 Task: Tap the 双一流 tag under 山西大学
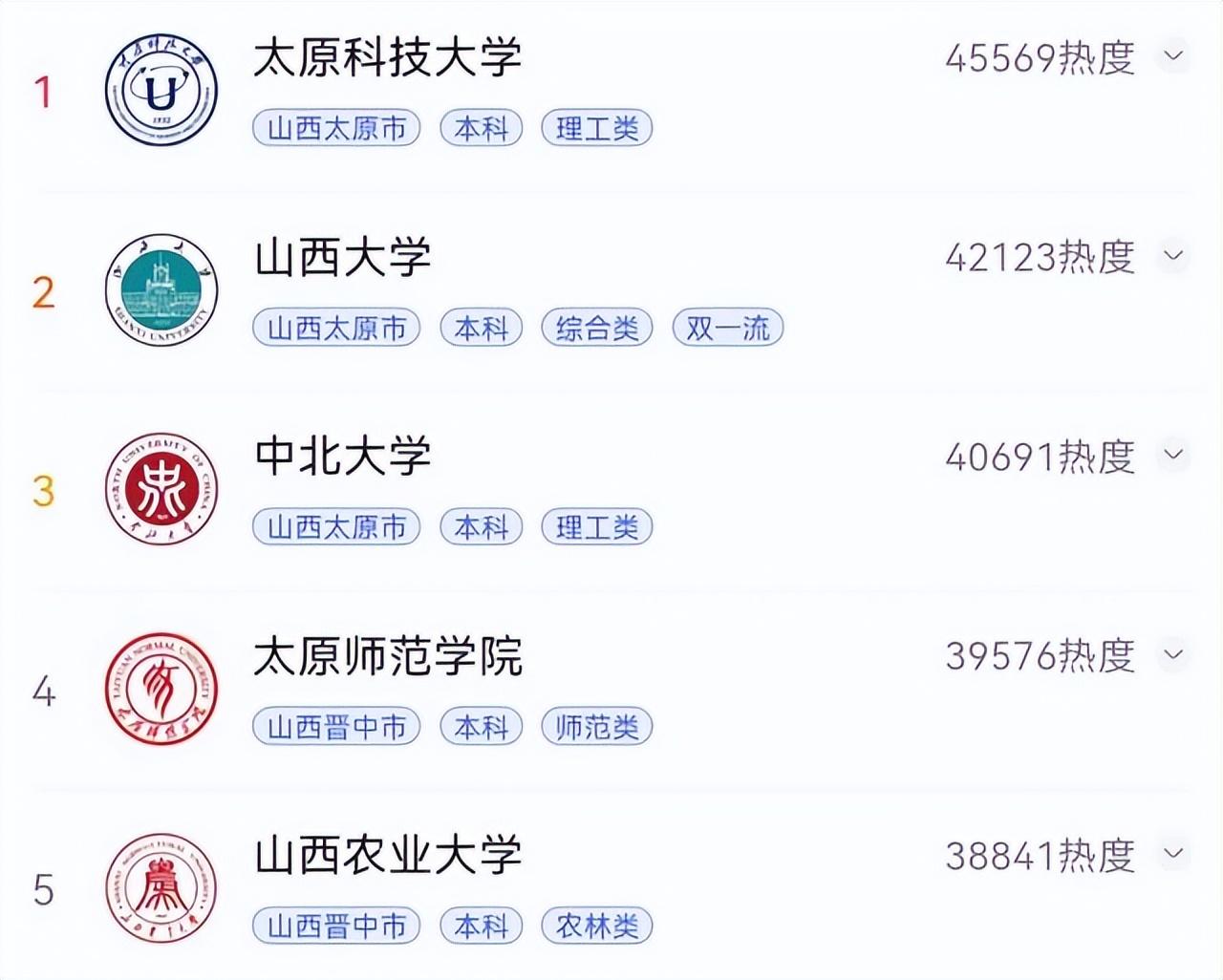tap(728, 328)
